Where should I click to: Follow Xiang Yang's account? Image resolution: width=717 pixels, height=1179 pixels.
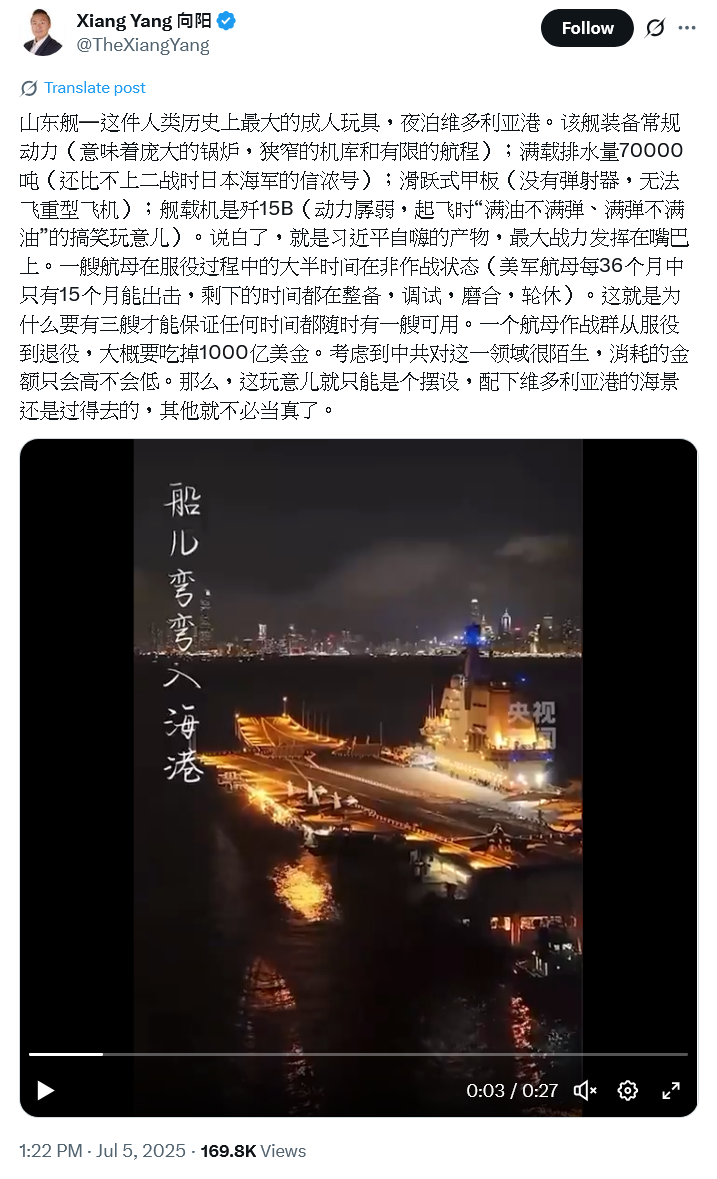click(x=587, y=29)
